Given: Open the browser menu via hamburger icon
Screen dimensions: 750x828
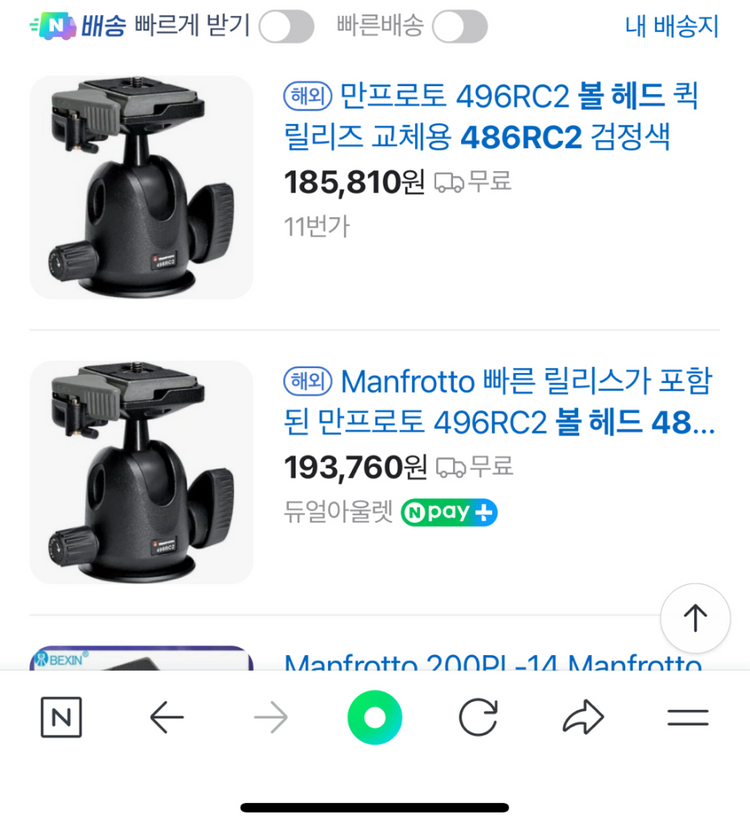Looking at the screenshot, I should click(x=687, y=717).
